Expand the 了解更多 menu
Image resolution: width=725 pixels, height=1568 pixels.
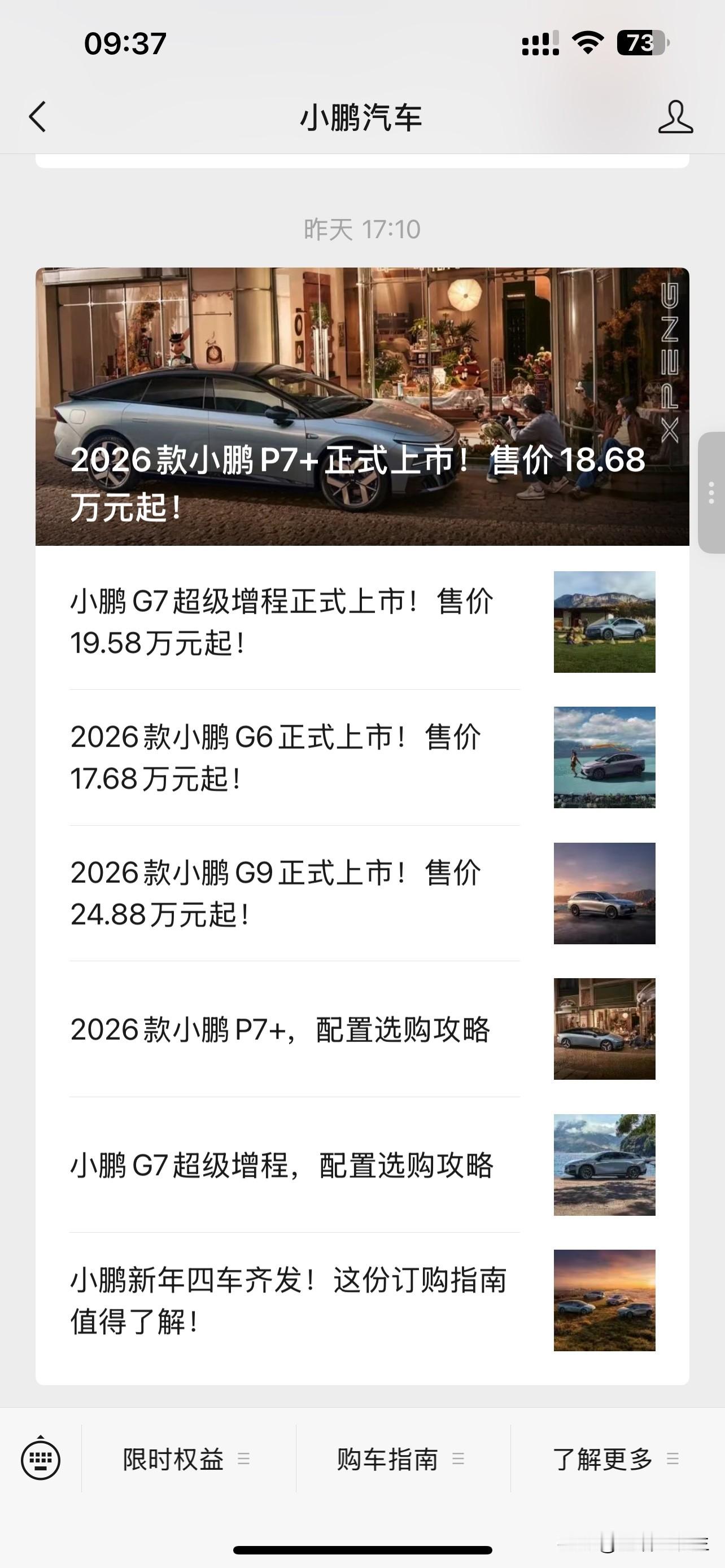click(615, 1459)
